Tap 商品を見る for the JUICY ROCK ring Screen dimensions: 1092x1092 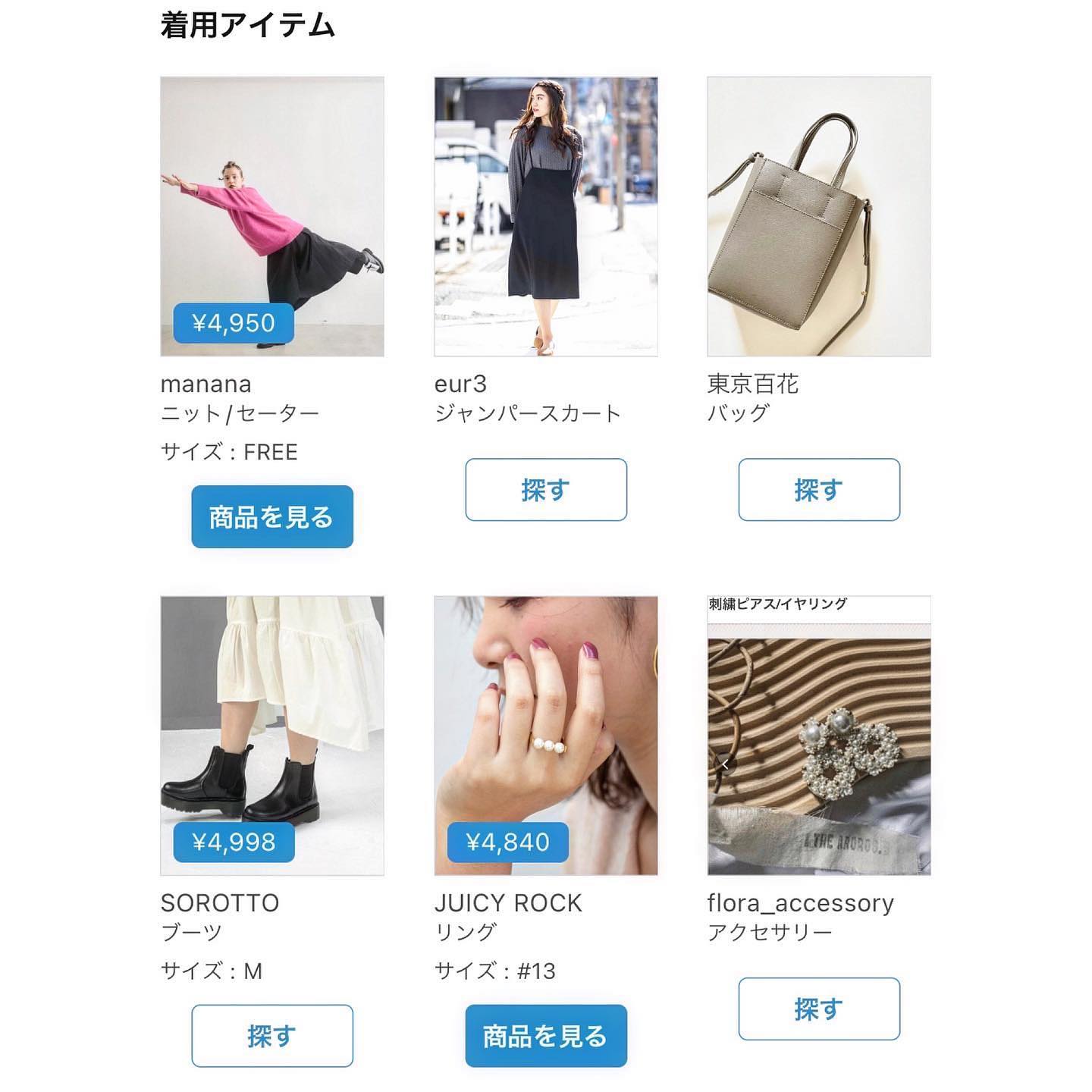(545, 1035)
